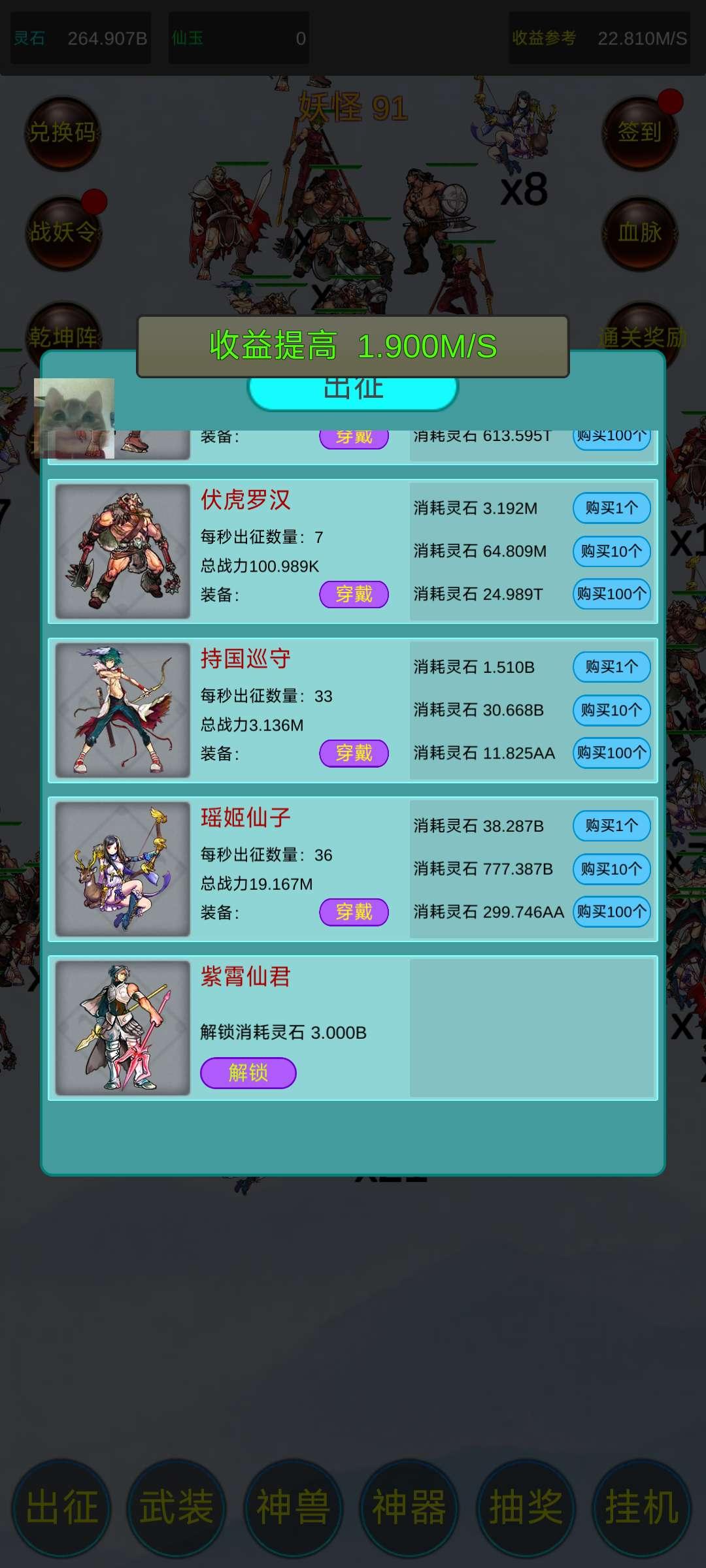Switch to the 神器 tab

click(409, 1508)
